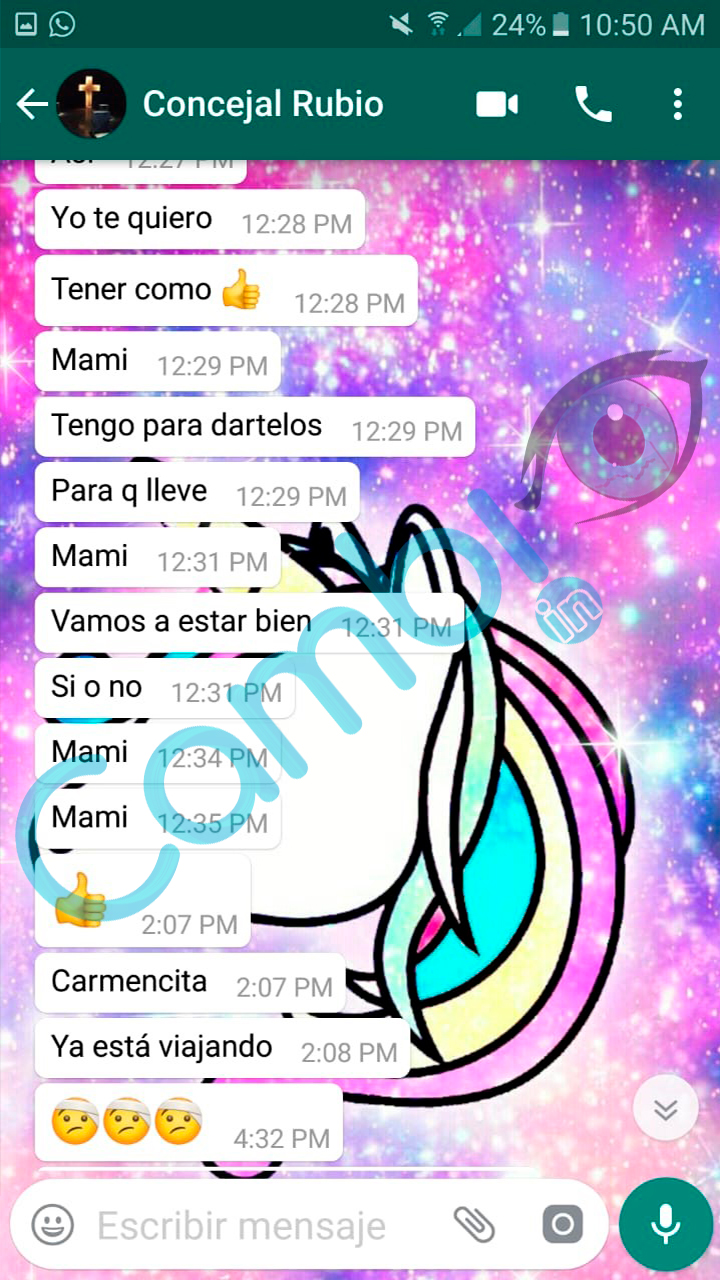This screenshot has width=720, height=1280.
Task: Attach a file with the paperclip
Action: pos(474,1223)
